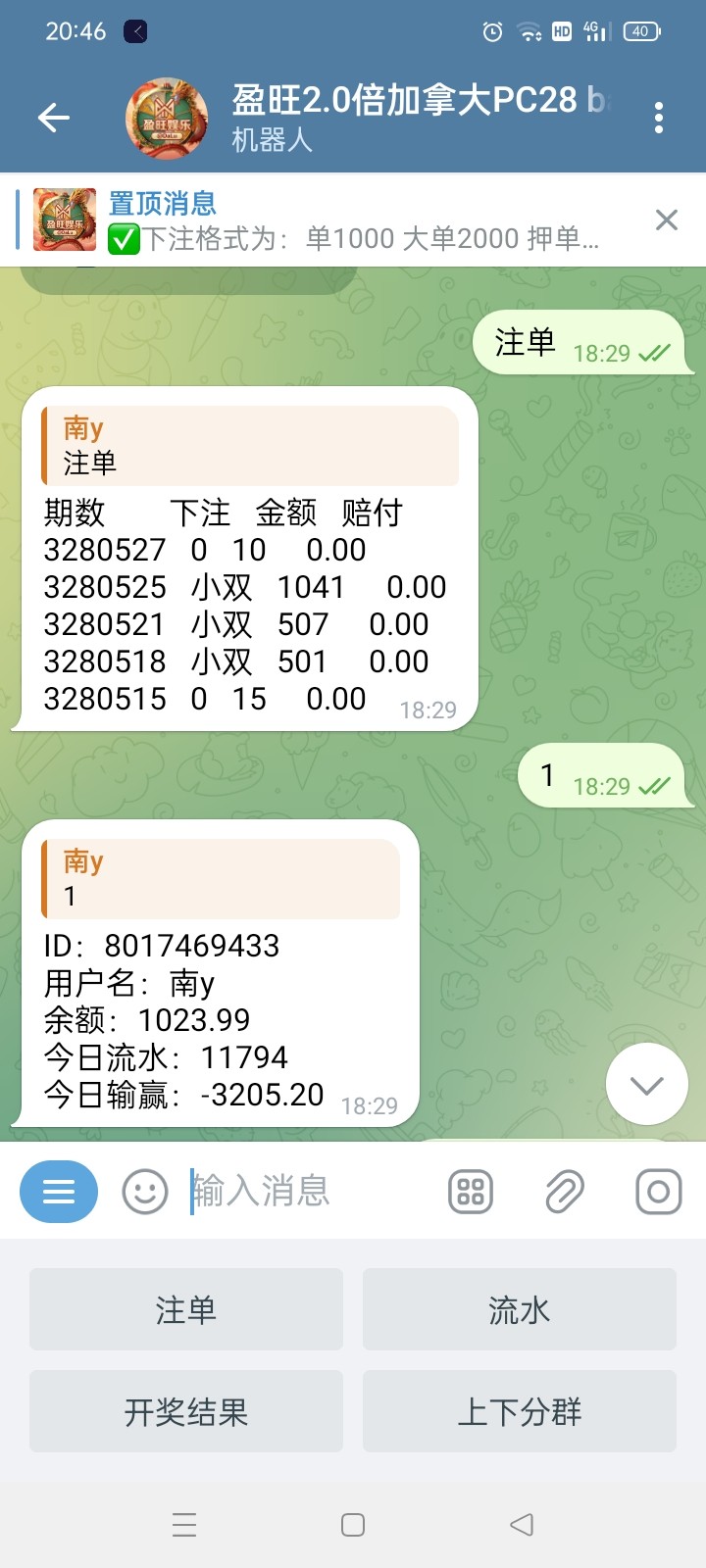Open the overflow menu in chat header

[659, 119]
